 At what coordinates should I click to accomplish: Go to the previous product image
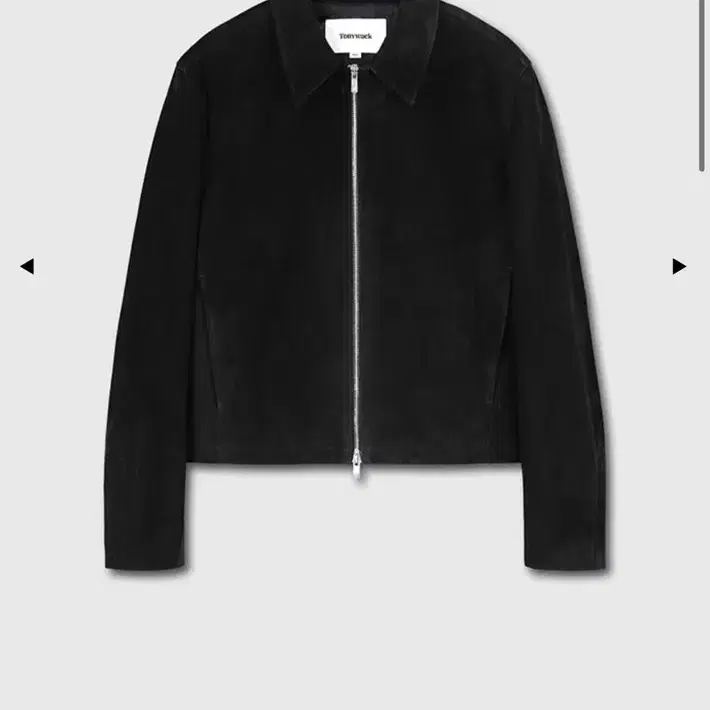(x=27, y=266)
